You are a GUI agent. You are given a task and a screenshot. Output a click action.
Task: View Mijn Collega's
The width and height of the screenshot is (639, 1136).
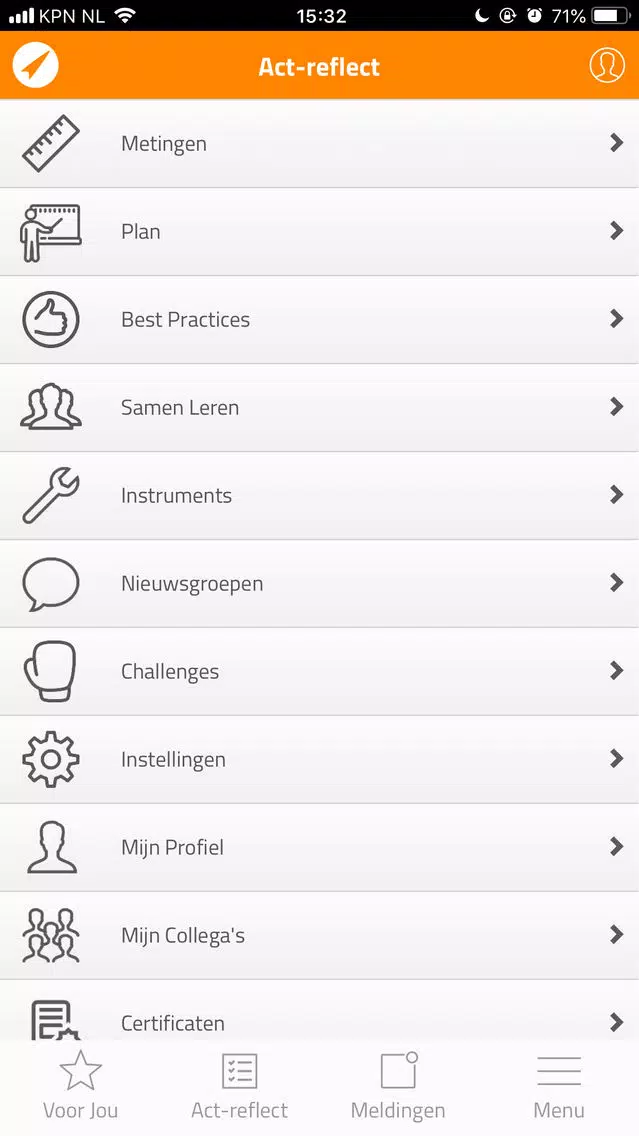(320, 936)
